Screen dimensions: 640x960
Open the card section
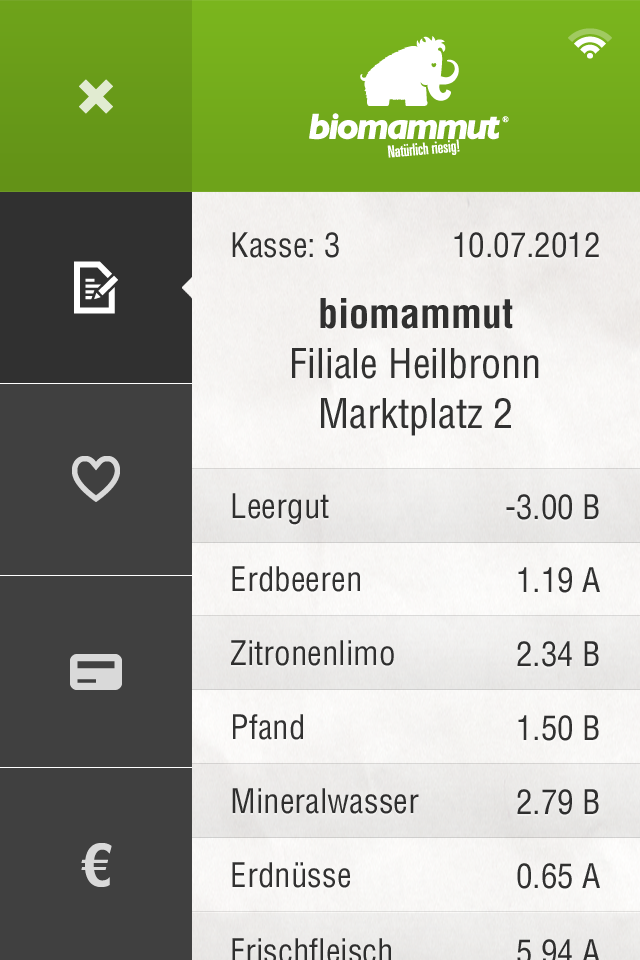coord(96,672)
